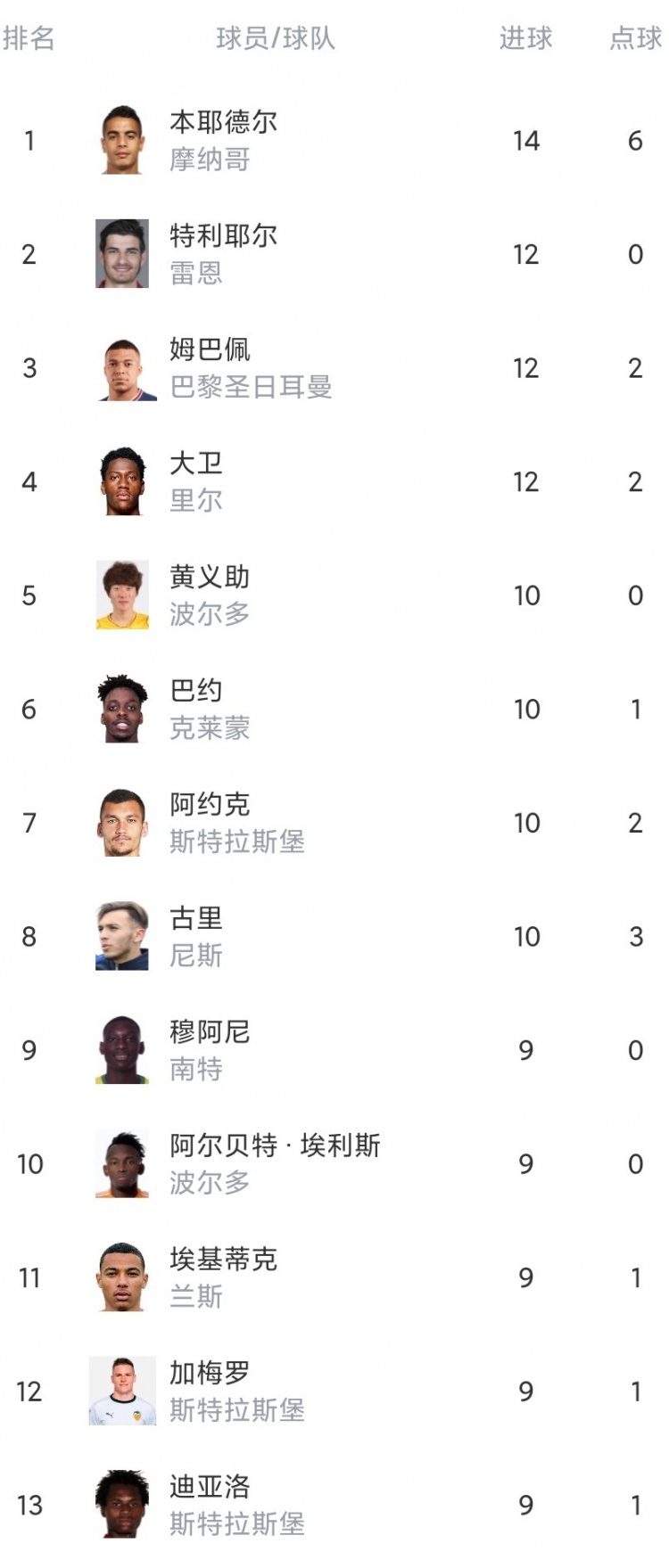Viewport: 669px width, 1568px height.
Task: Select 古里 from 尼斯
Action: [x=196, y=918]
